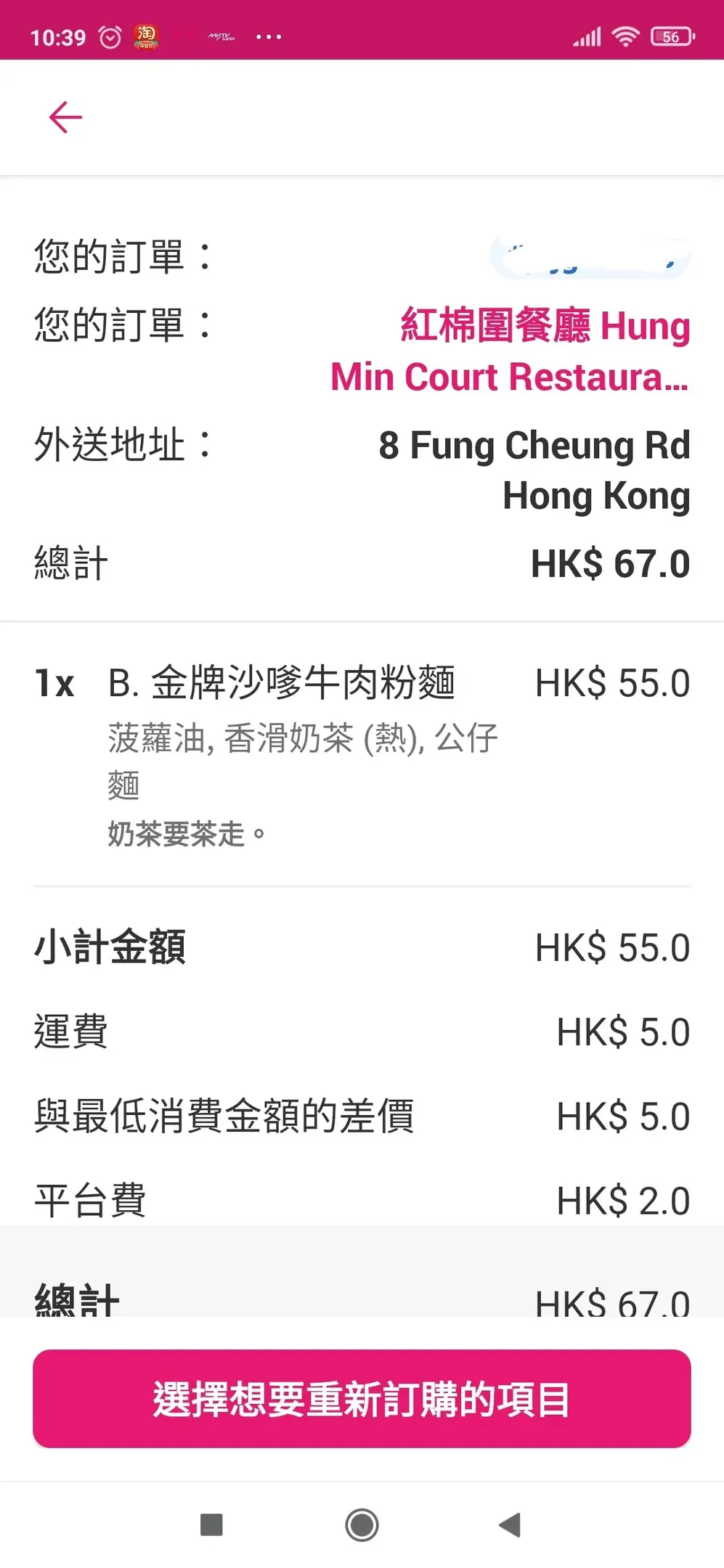Go back using the top arrow
The width and height of the screenshot is (724, 1568).
(x=65, y=118)
